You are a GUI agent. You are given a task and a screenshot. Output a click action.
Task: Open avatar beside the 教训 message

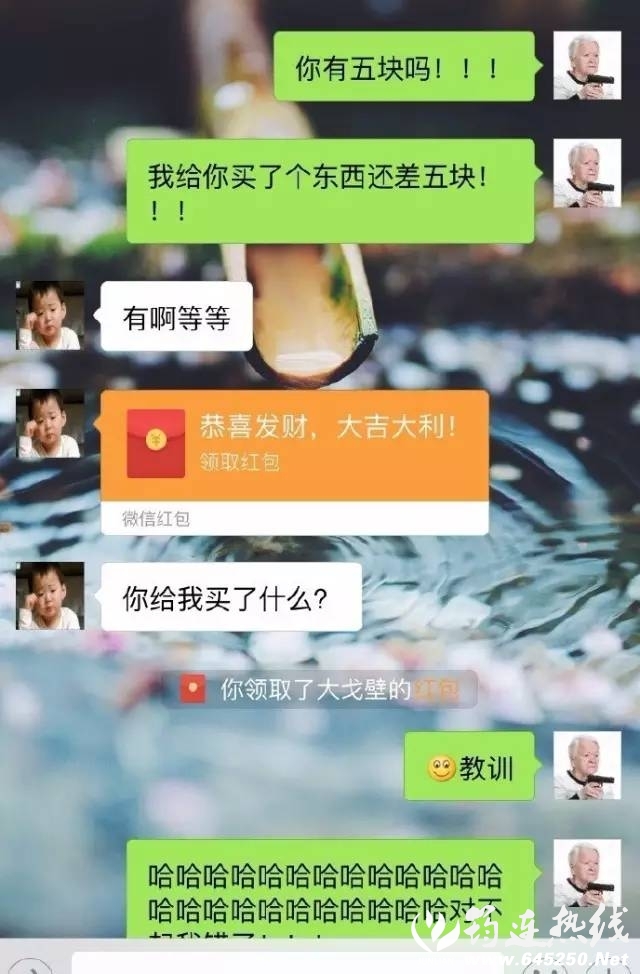click(587, 767)
